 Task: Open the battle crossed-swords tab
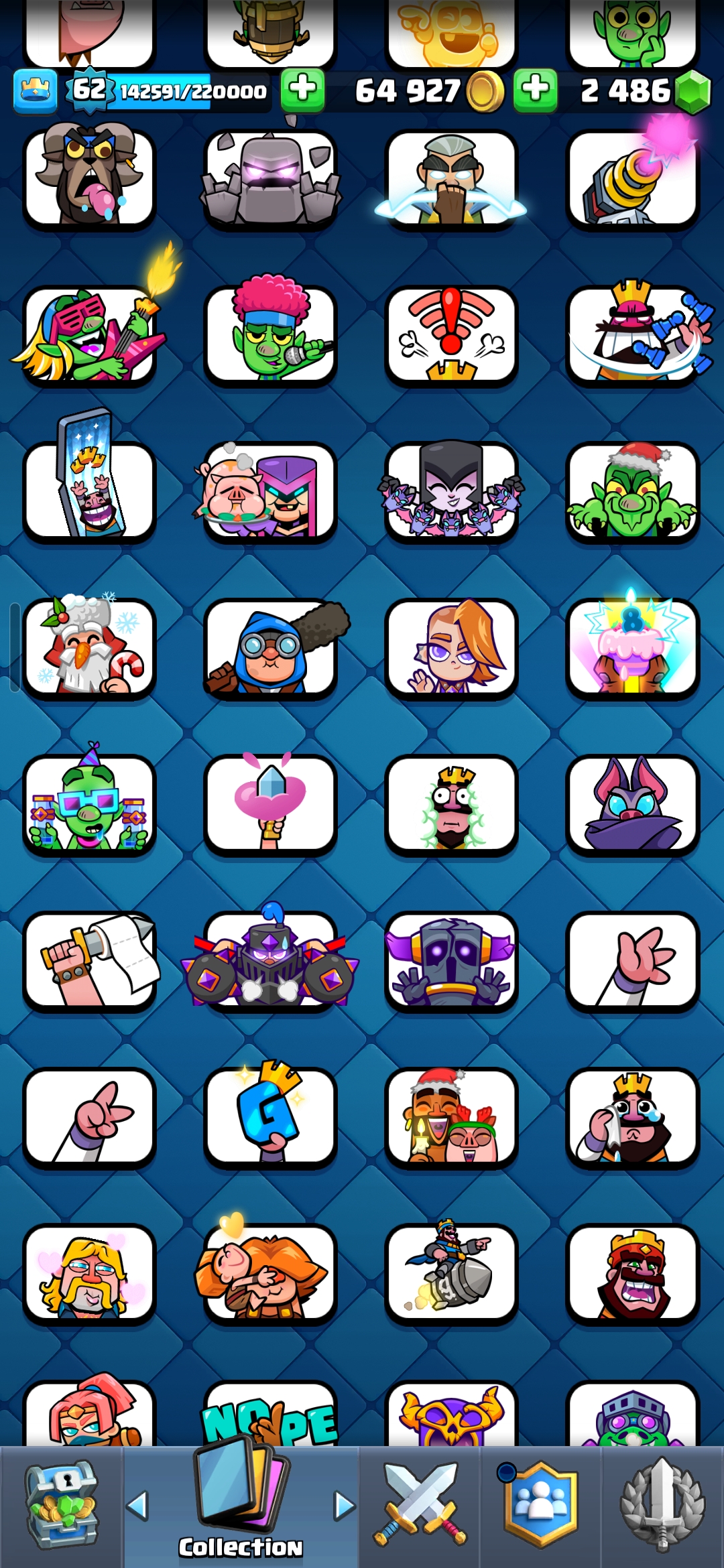click(x=420, y=1506)
